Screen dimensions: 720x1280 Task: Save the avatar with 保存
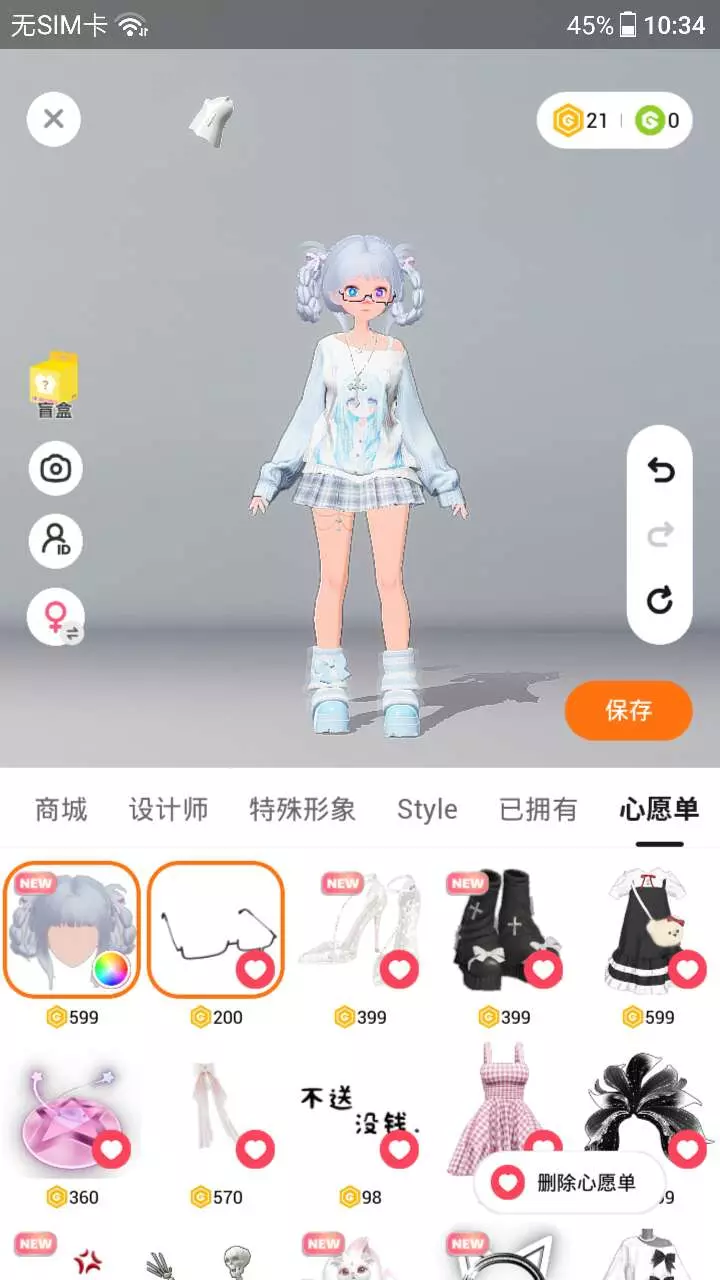tap(629, 711)
